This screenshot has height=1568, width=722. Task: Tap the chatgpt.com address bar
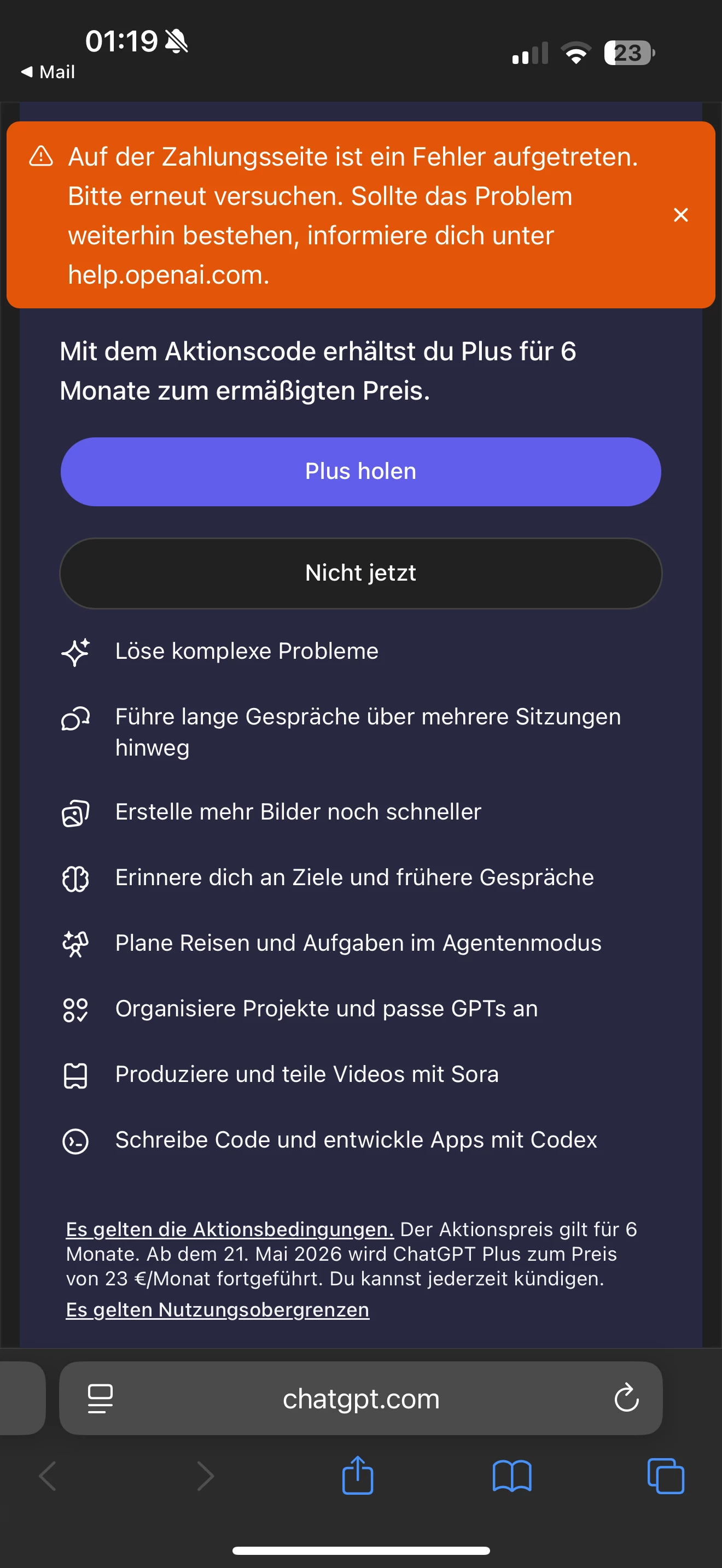coord(360,1398)
